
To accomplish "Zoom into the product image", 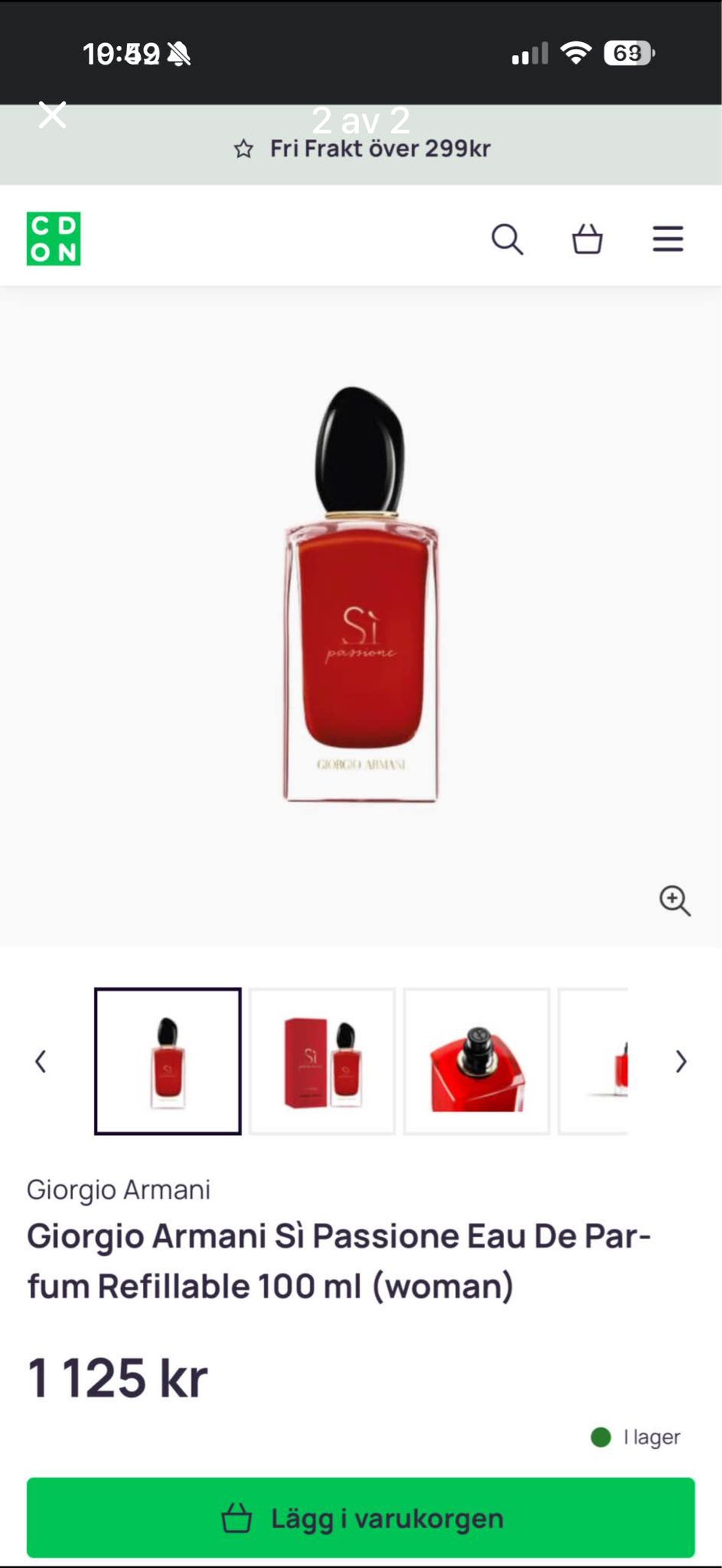I will (675, 901).
